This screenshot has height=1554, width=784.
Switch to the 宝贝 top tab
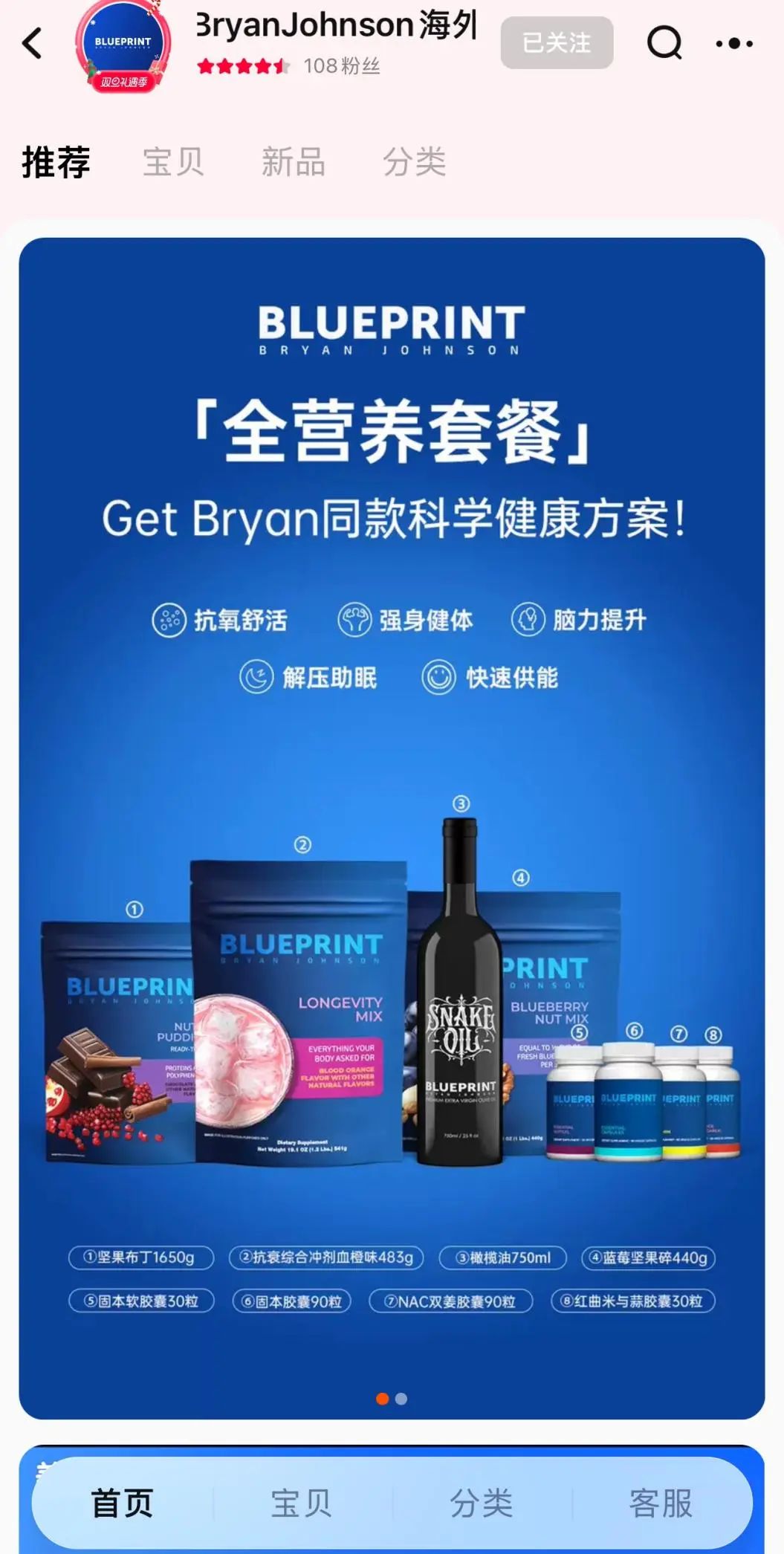pos(173,162)
